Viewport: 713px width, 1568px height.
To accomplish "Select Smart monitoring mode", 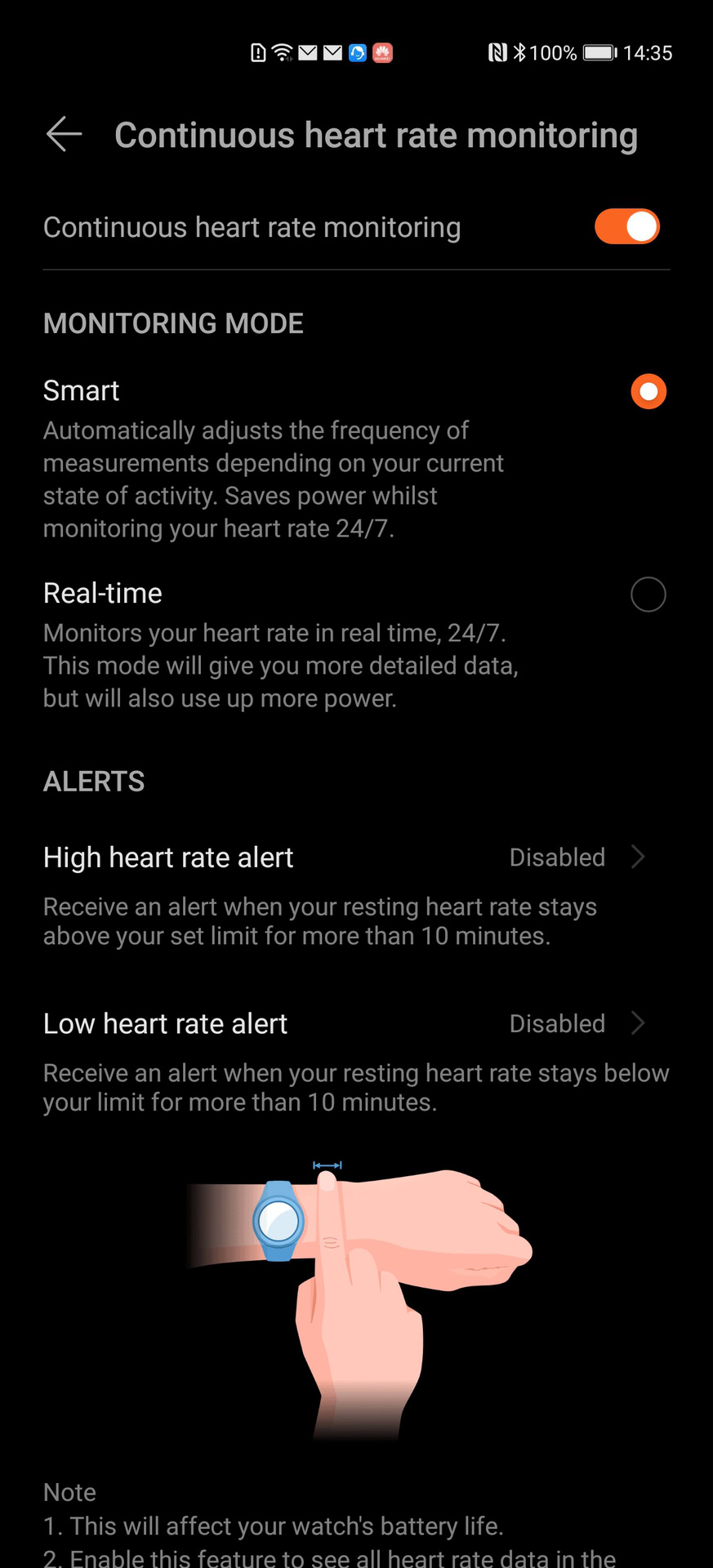I will 648,392.
